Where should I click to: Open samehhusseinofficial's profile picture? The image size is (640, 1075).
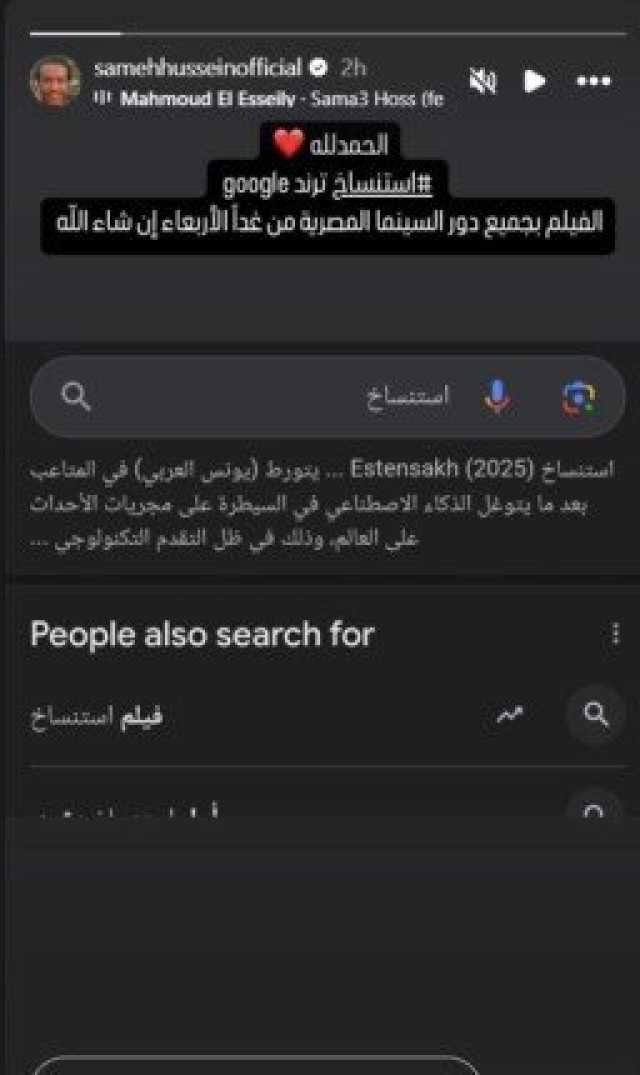(55, 82)
